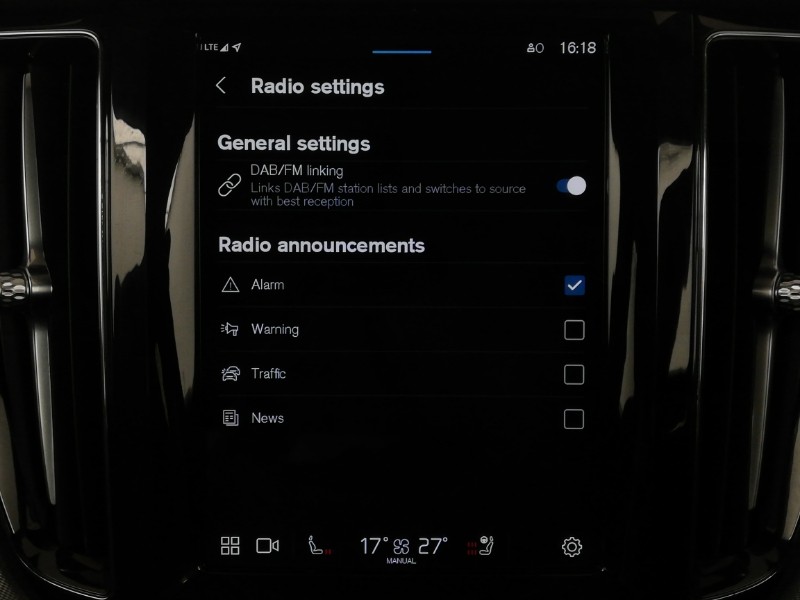Enable Warning announcements checkbox
800x600 pixels.
click(574, 330)
